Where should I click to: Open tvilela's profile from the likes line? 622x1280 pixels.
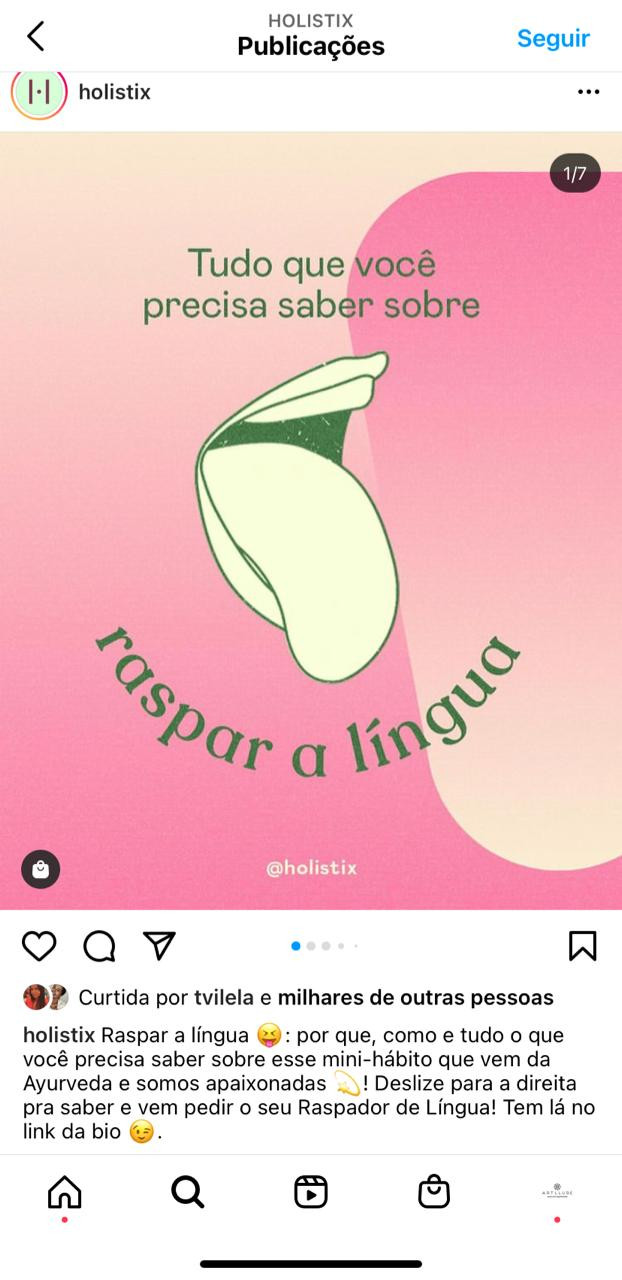(x=224, y=997)
